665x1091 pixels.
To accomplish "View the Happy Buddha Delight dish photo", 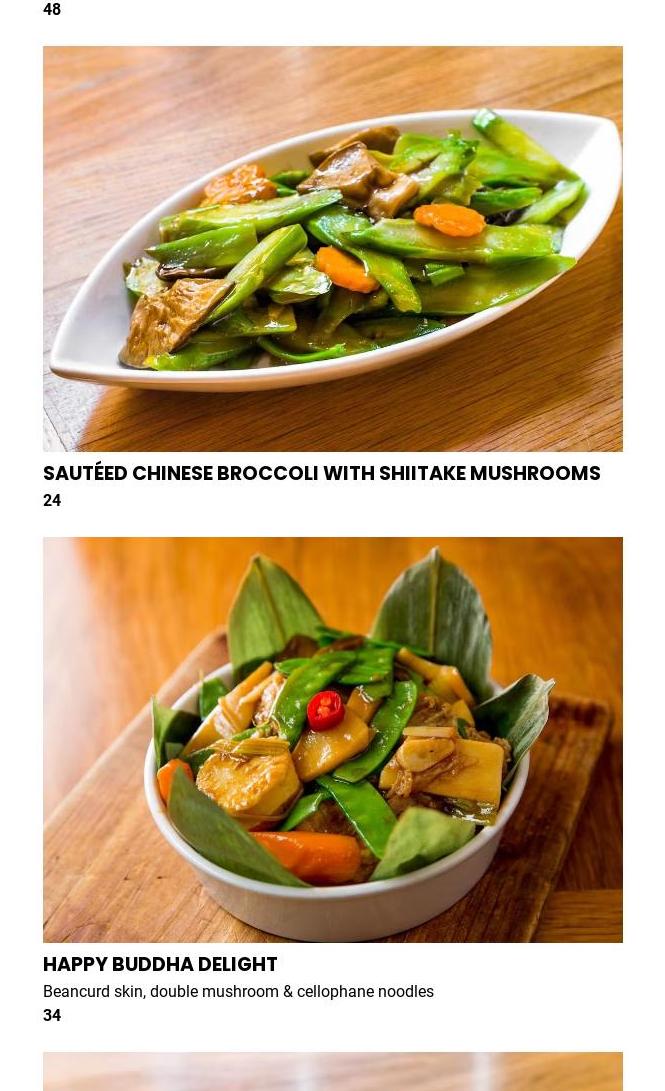I will (x=332, y=740).
